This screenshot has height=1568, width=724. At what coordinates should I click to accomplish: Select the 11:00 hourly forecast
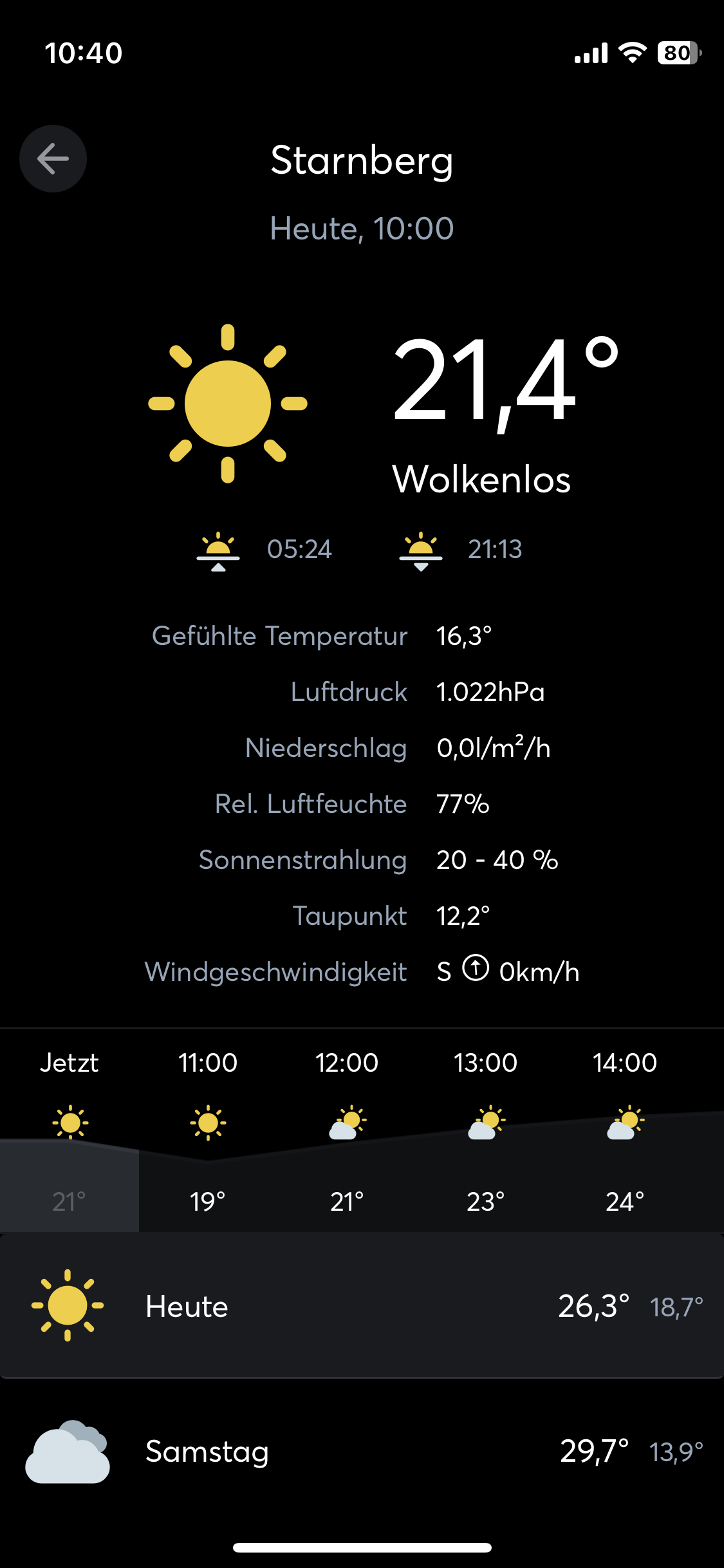pos(208,1132)
